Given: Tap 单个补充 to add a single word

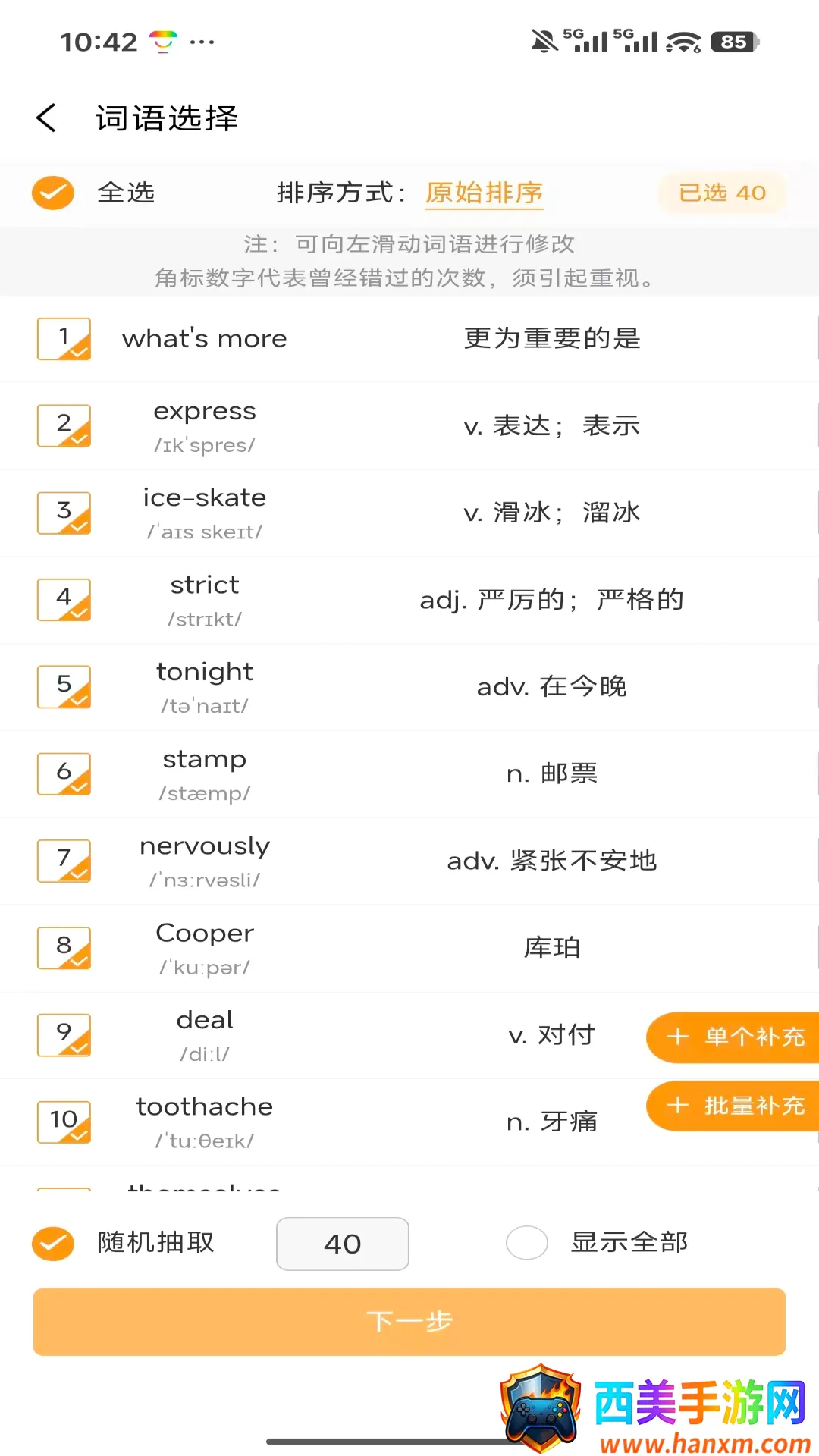Looking at the screenshot, I should [733, 1037].
